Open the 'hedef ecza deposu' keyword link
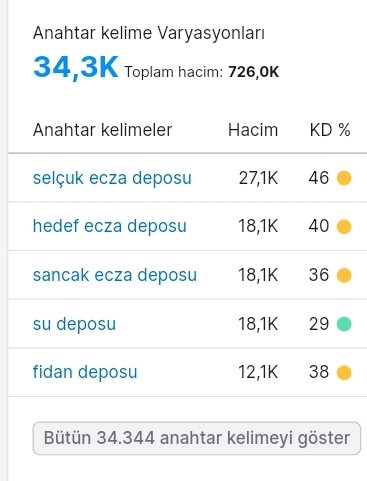The height and width of the screenshot is (481, 367). [109, 226]
